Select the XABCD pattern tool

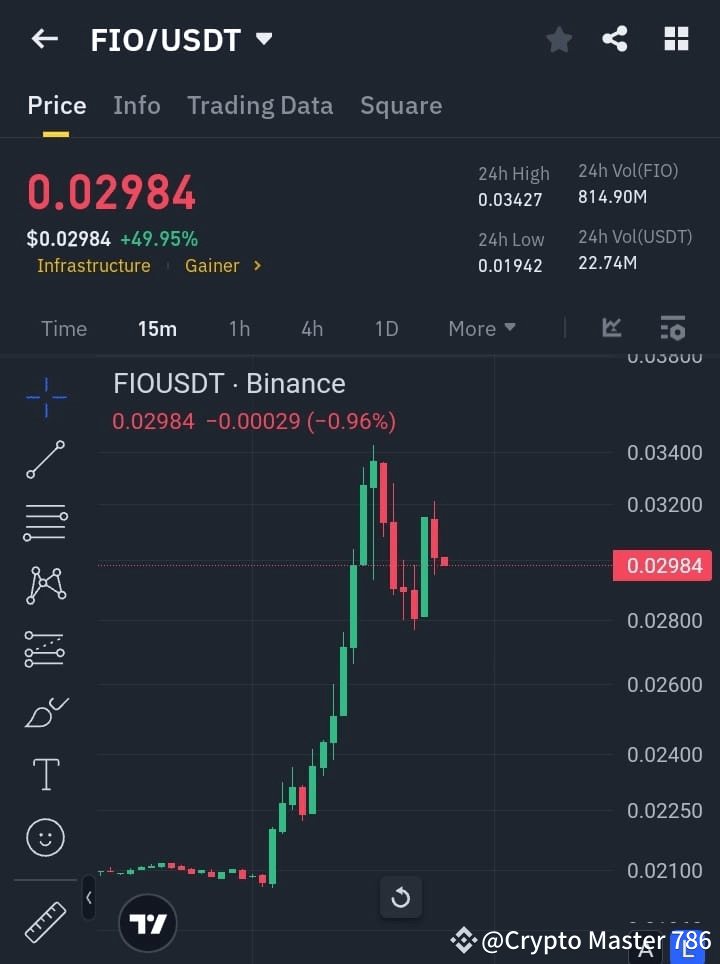45,586
